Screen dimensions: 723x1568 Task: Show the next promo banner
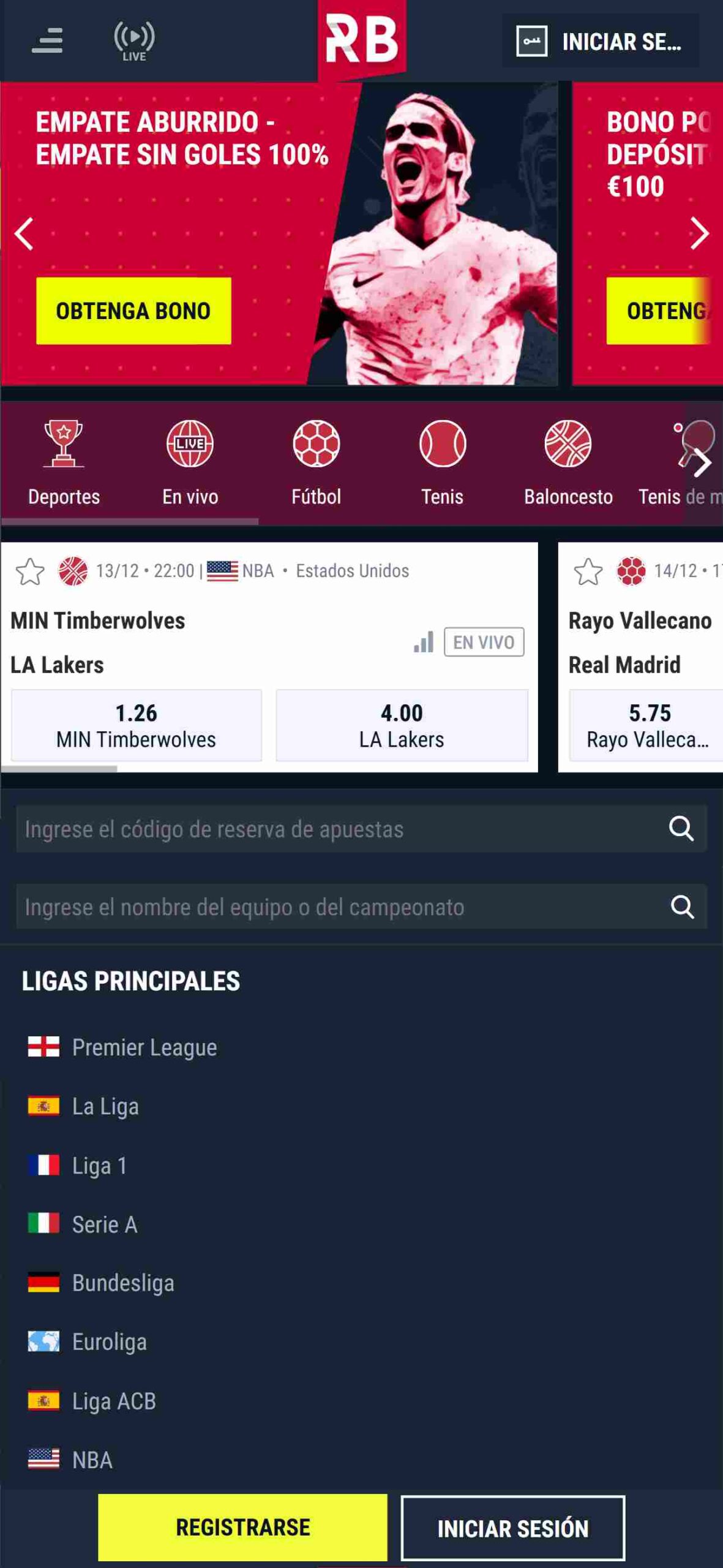coord(699,233)
